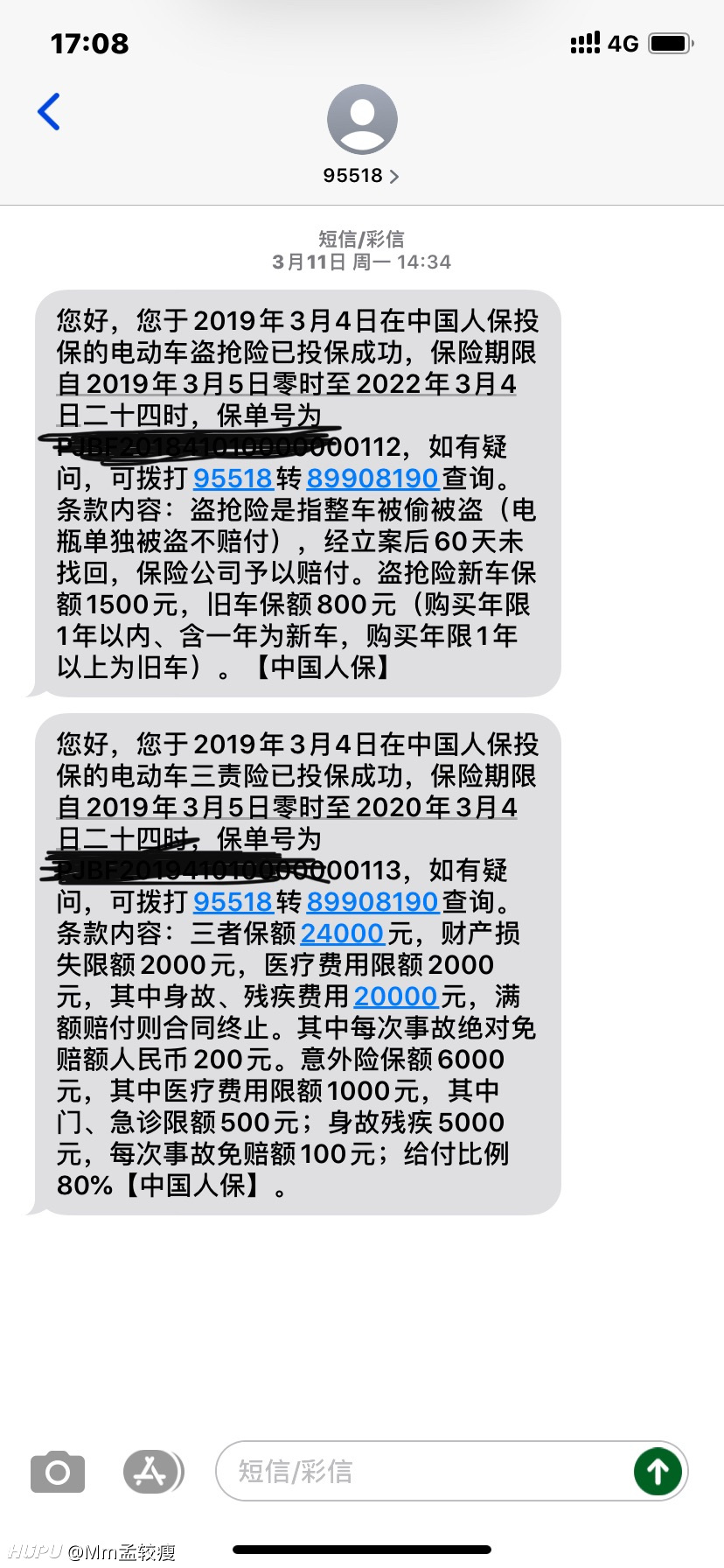Open contact details for 95518
The image size is (724, 1568).
click(x=361, y=135)
